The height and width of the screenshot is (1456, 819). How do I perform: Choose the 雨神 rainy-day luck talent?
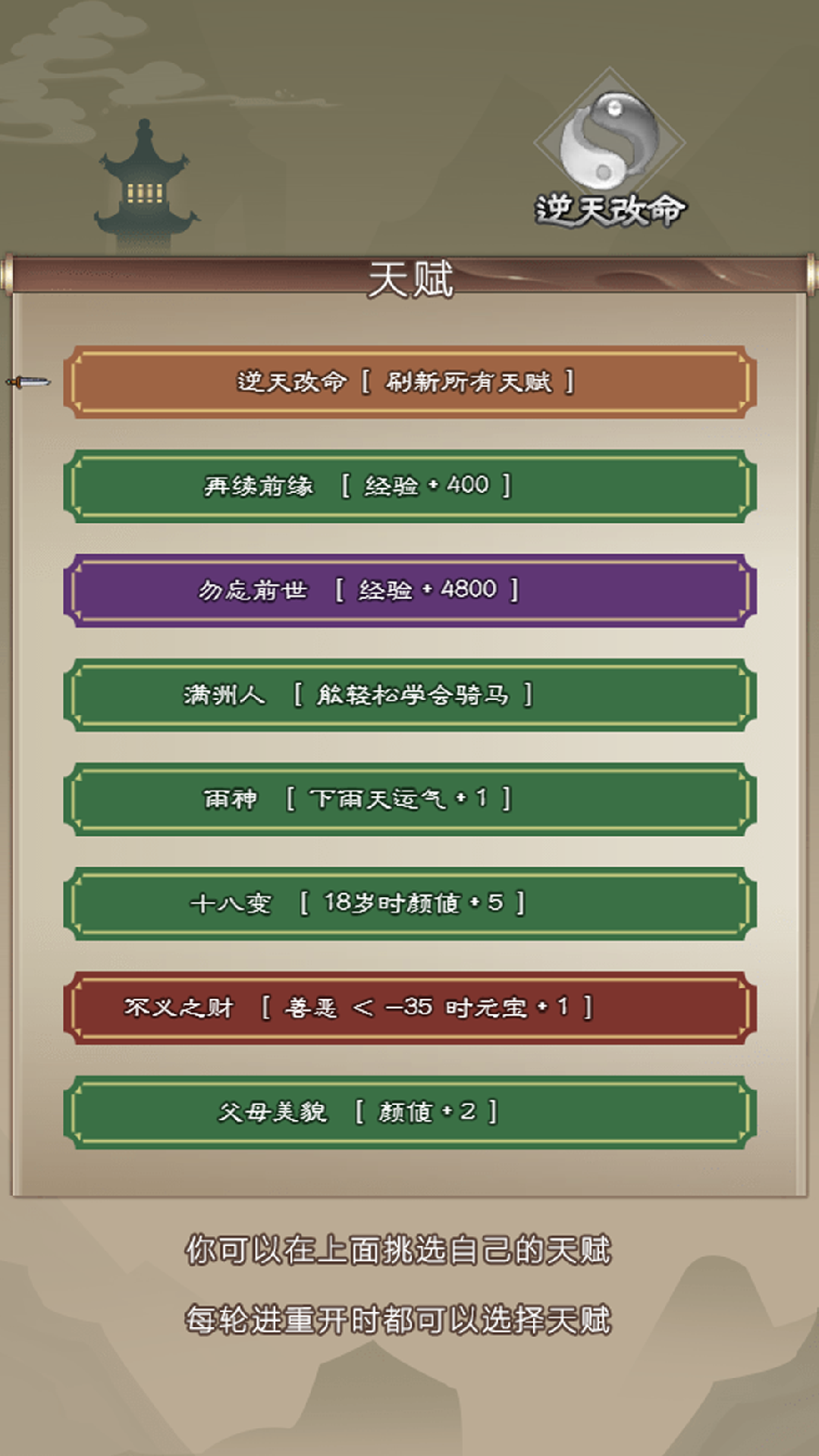(x=409, y=799)
